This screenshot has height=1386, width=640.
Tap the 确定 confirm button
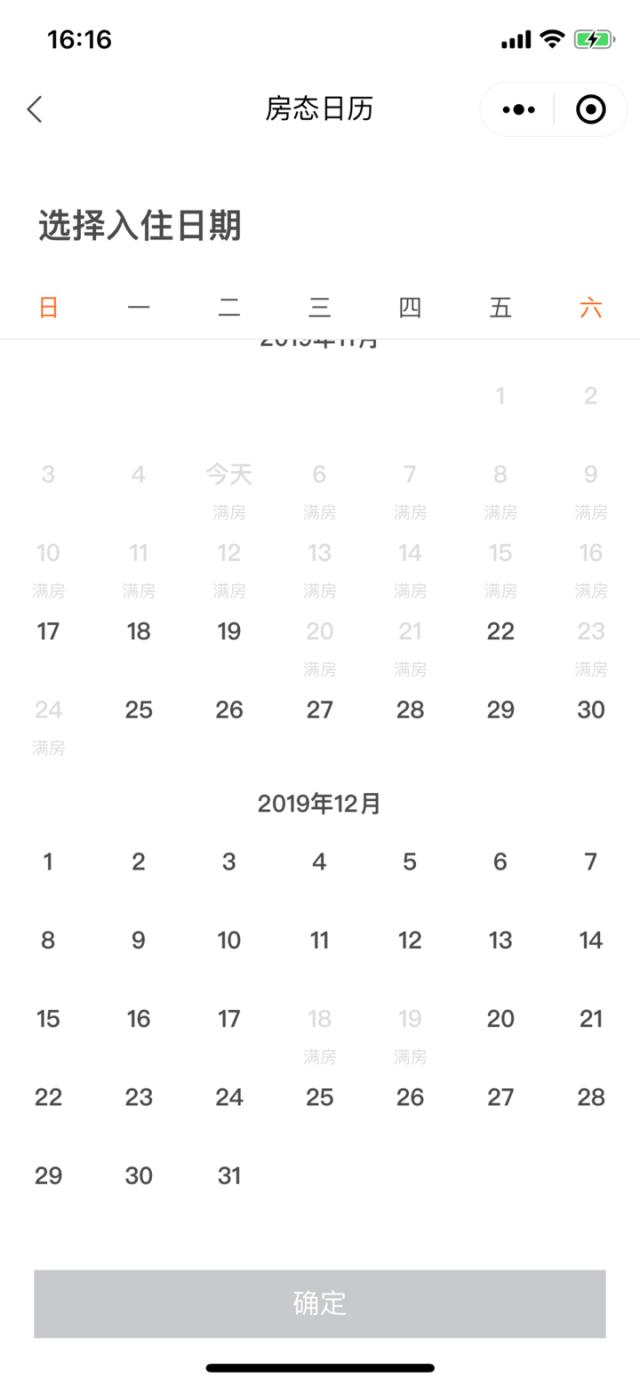tap(320, 1304)
